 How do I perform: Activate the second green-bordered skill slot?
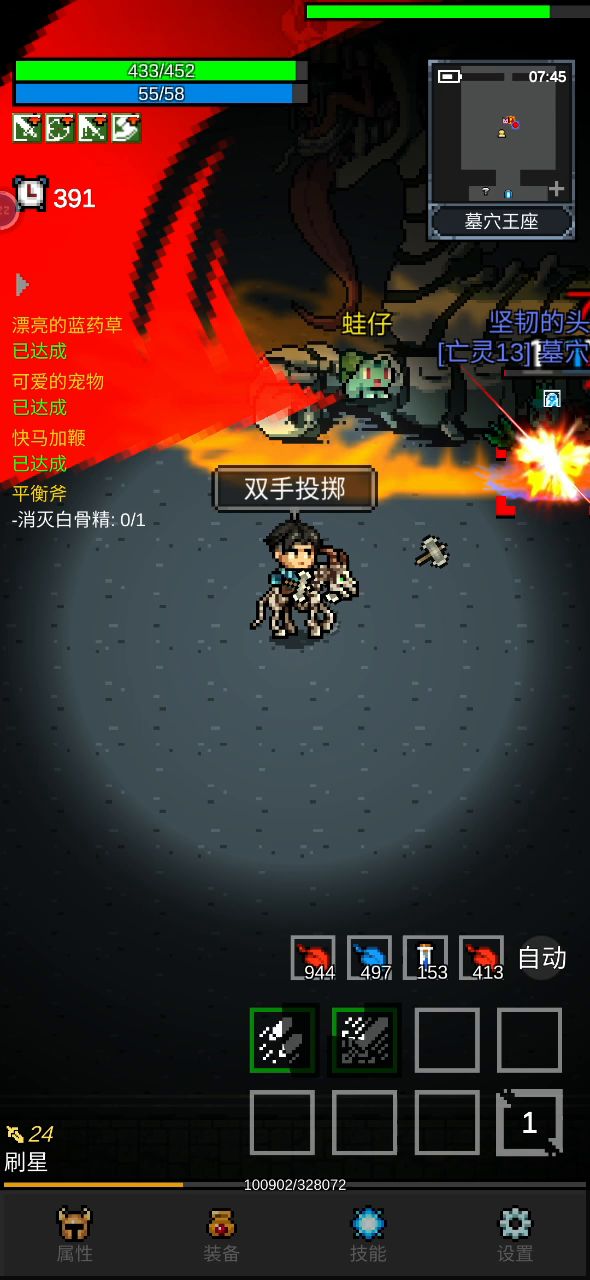(x=366, y=1040)
